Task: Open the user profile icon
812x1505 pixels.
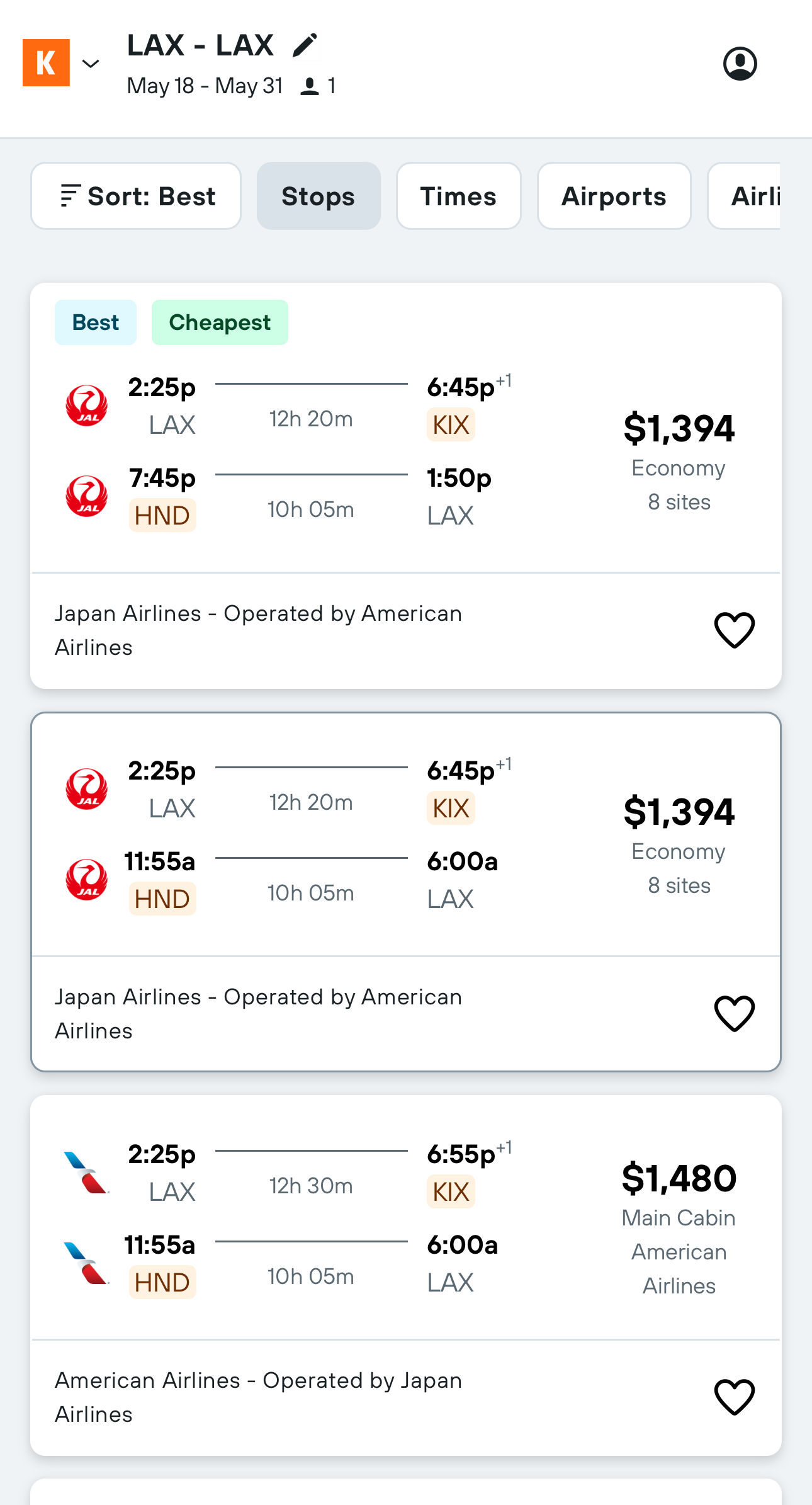Action: [x=740, y=64]
